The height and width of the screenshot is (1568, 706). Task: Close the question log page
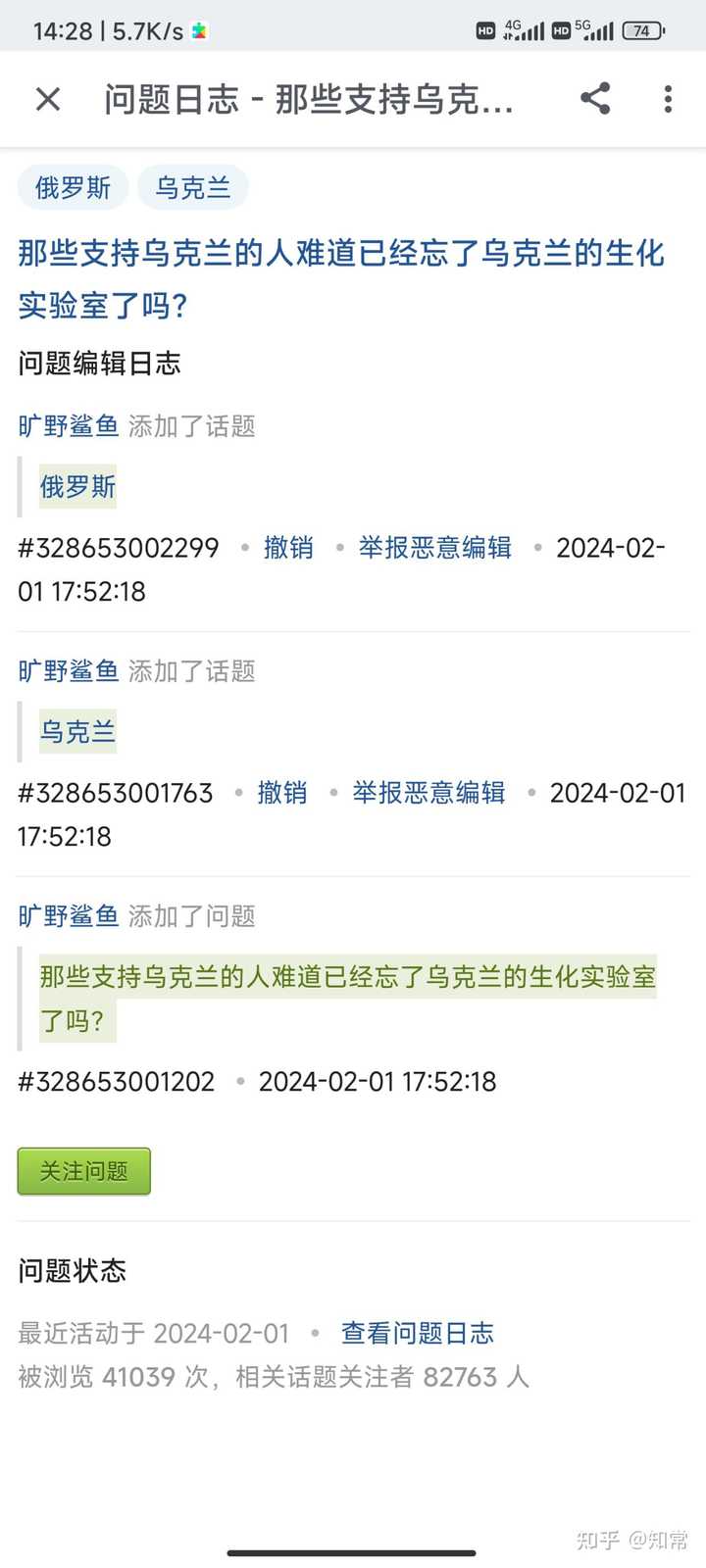pos(48,99)
